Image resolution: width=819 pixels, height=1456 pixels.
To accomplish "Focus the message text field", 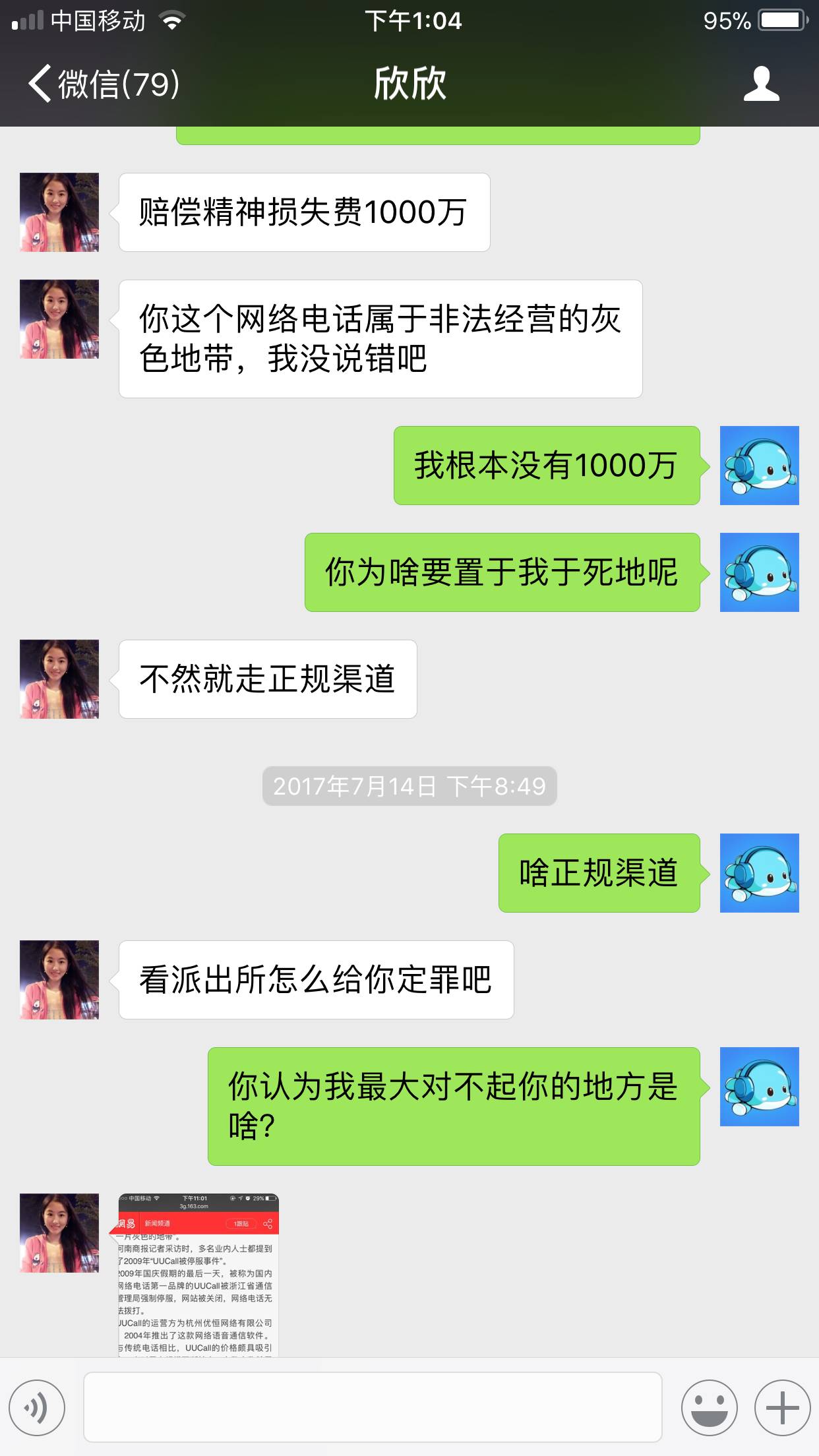I will (x=373, y=1407).
